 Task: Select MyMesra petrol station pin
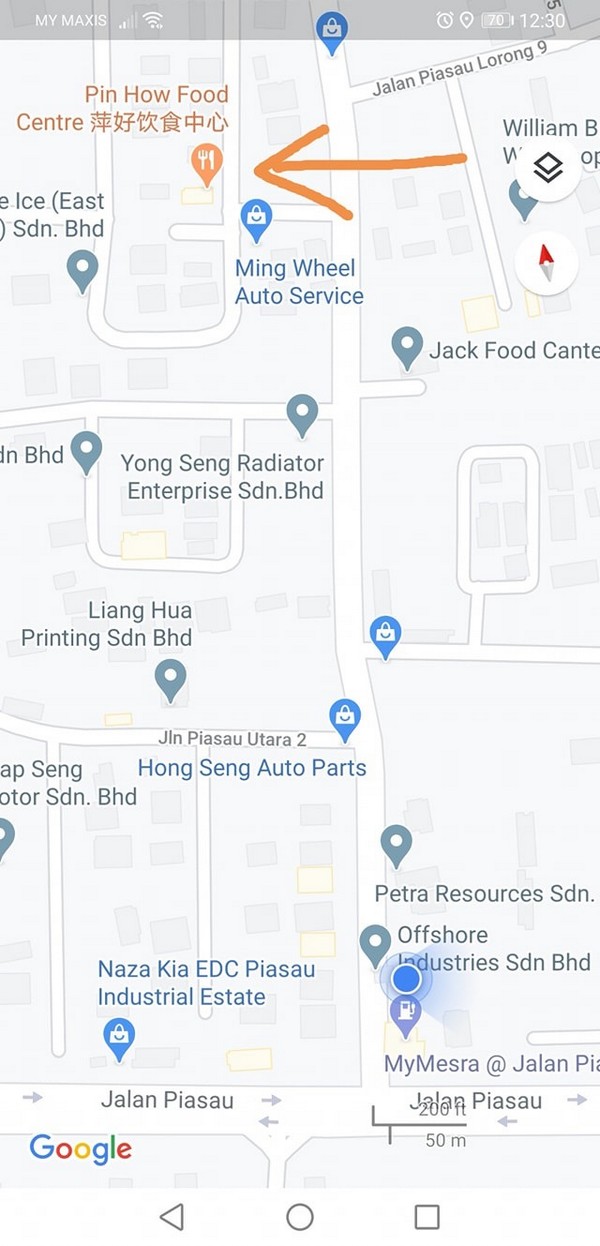click(x=406, y=1014)
